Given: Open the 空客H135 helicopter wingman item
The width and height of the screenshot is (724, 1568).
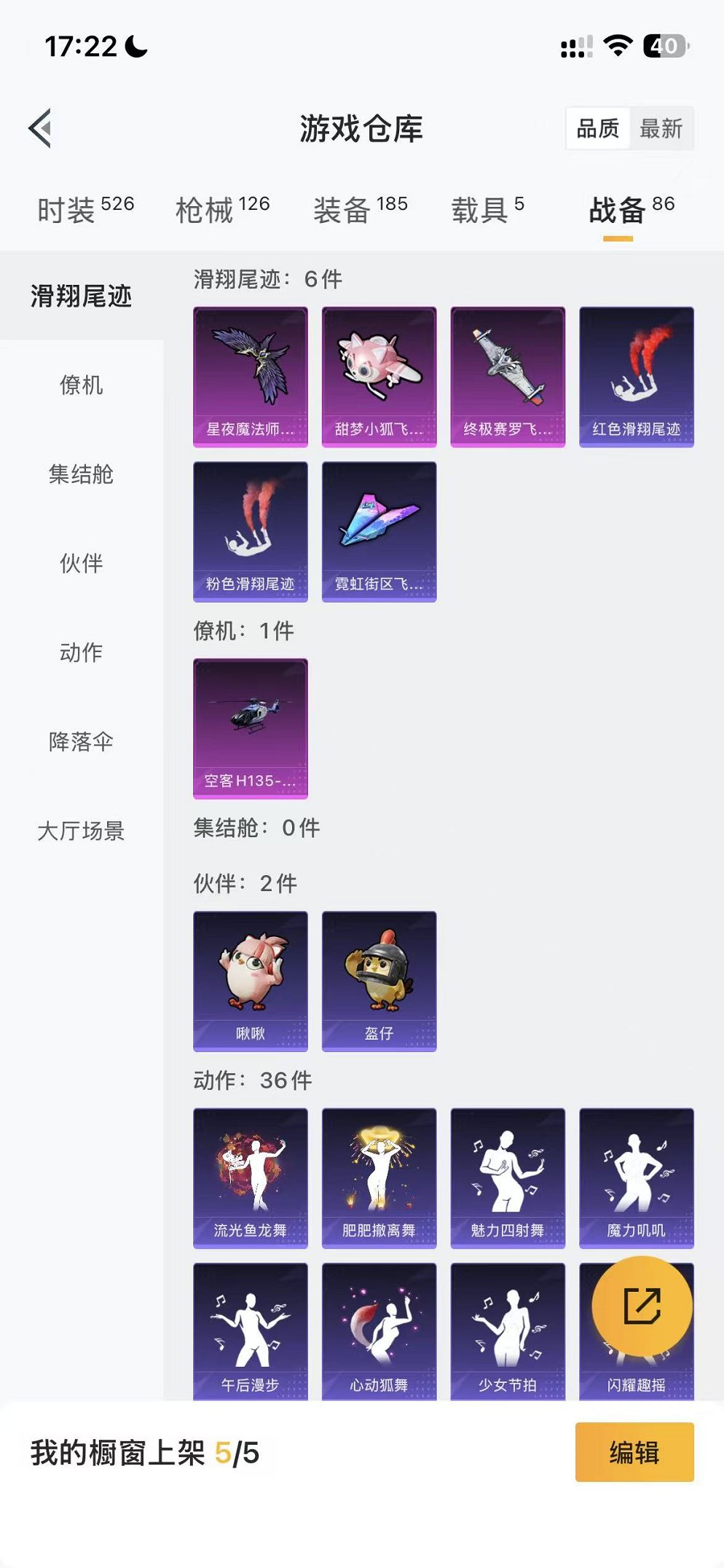Looking at the screenshot, I should [x=250, y=728].
